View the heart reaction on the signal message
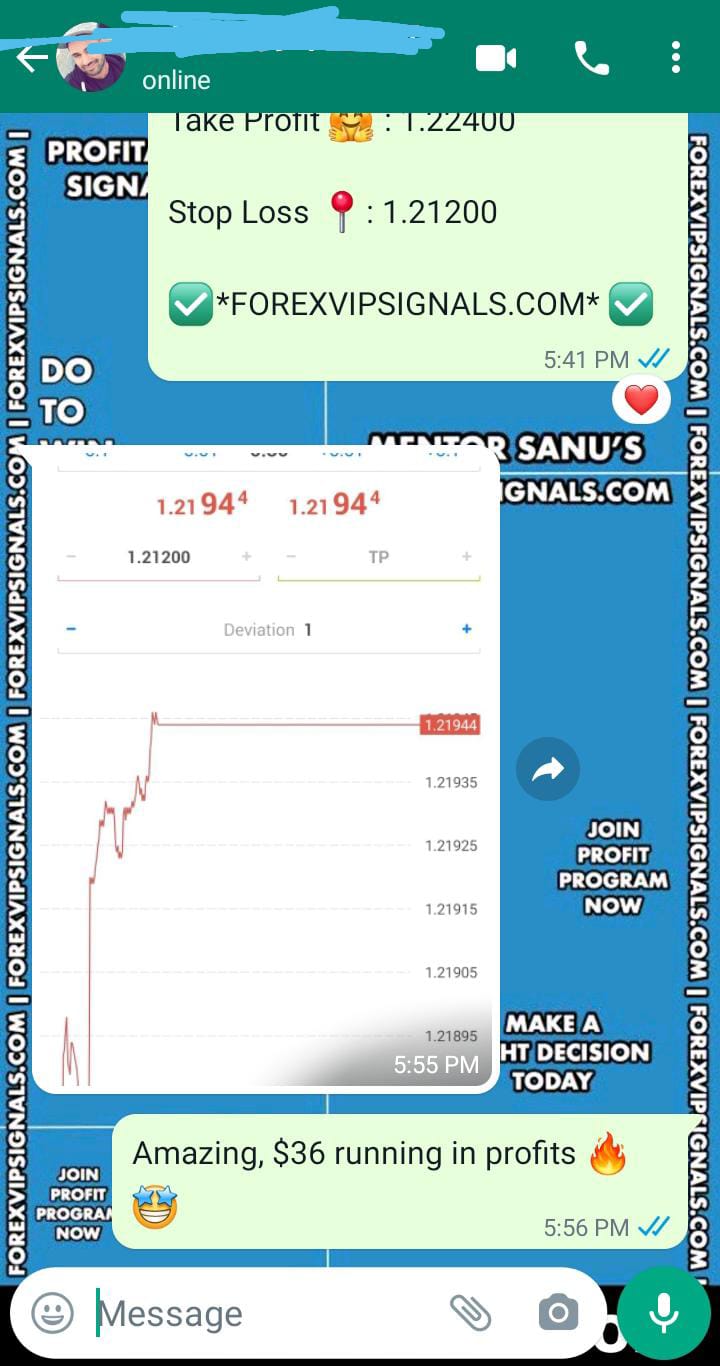 (x=641, y=401)
